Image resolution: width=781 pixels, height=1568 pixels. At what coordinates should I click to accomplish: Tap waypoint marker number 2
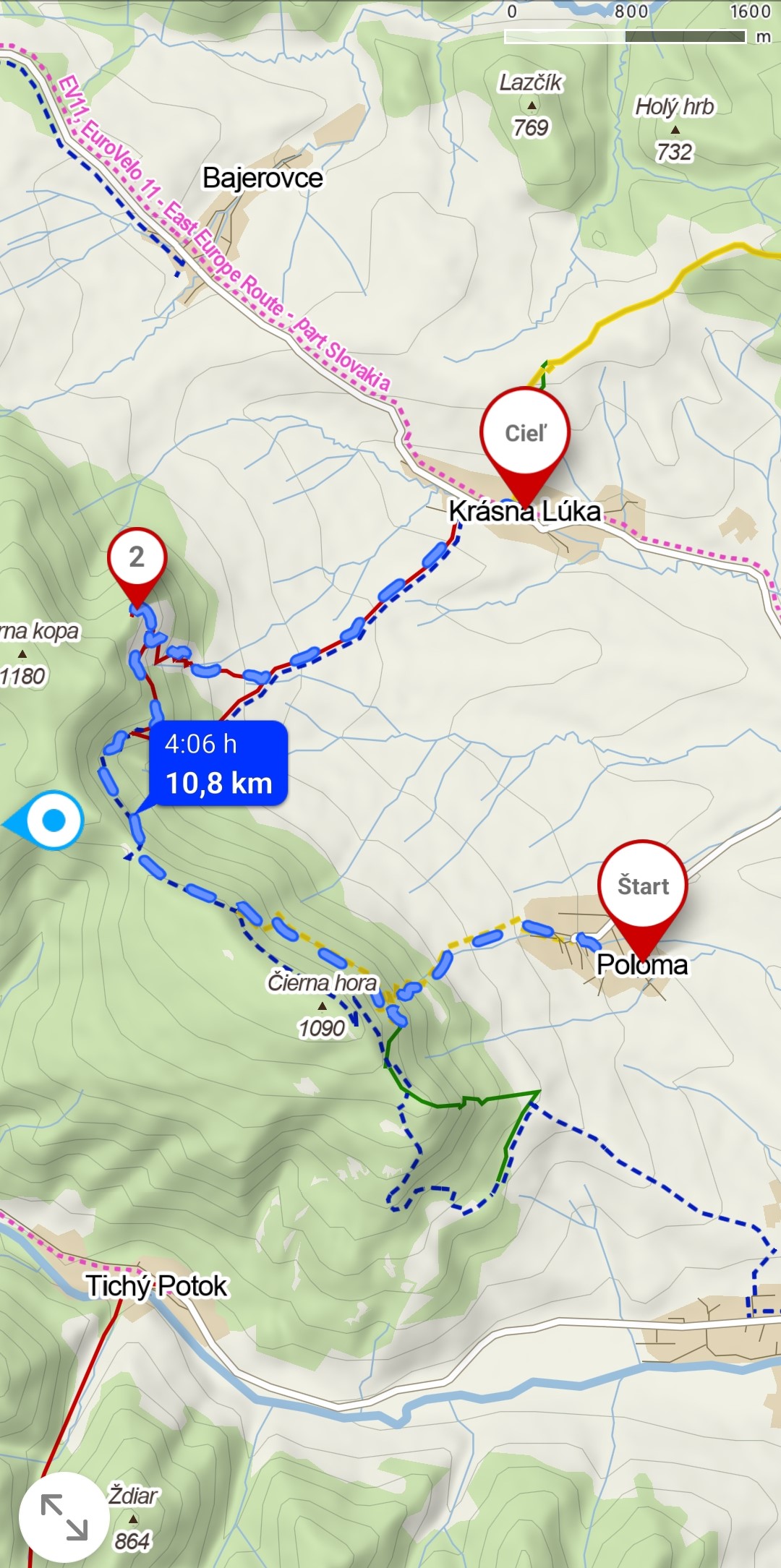click(x=137, y=557)
